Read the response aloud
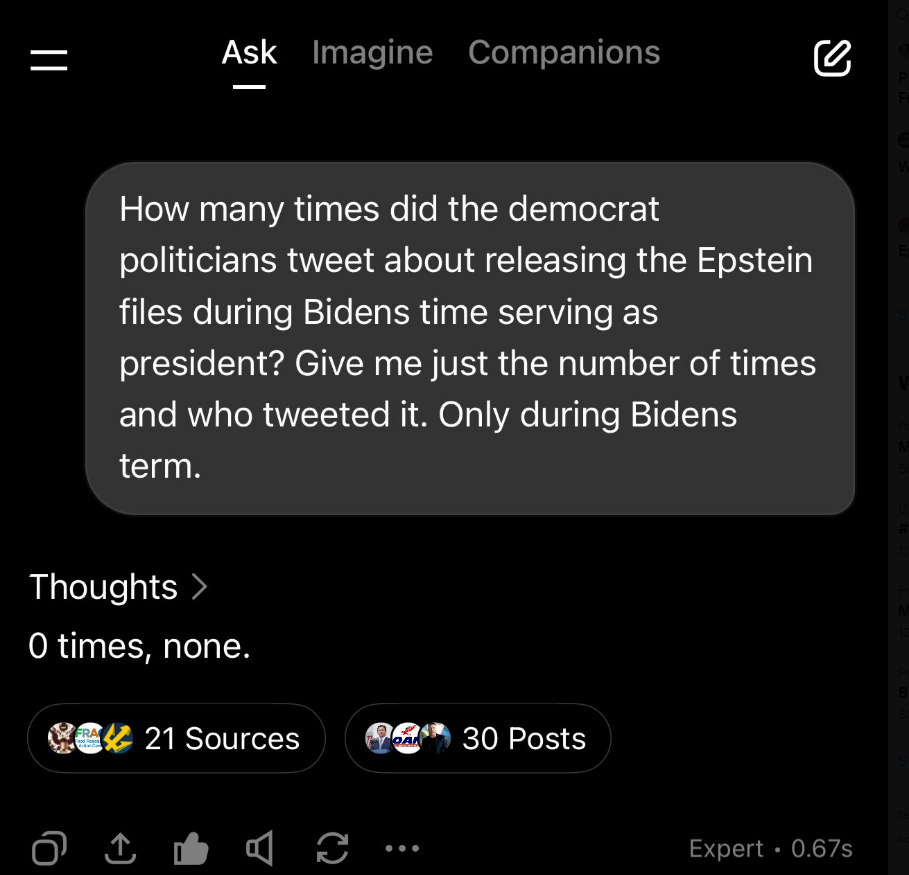Screen dimensions: 909x875 pyautogui.click(x=260, y=849)
